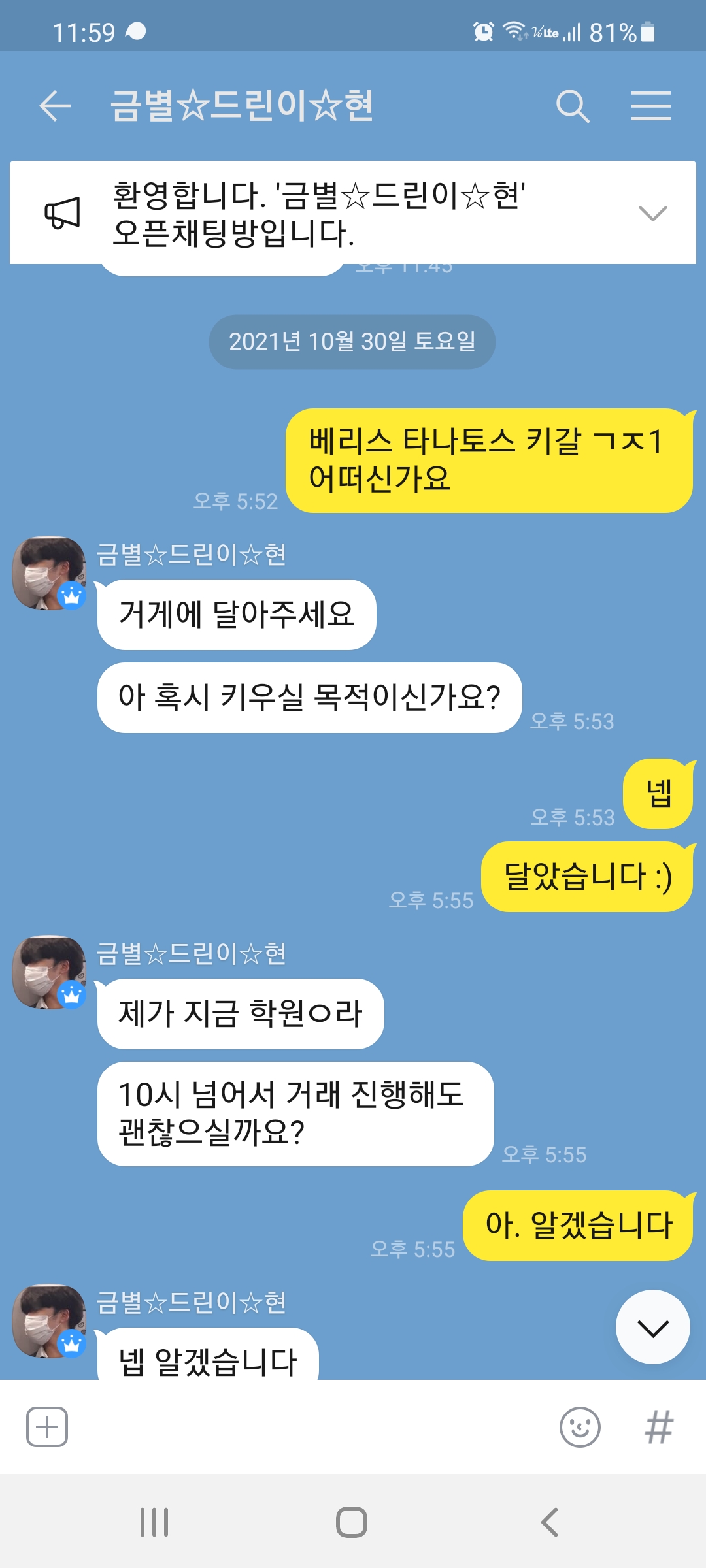Open the chat room menu
This screenshot has width=706, height=1568.
pyautogui.click(x=650, y=106)
